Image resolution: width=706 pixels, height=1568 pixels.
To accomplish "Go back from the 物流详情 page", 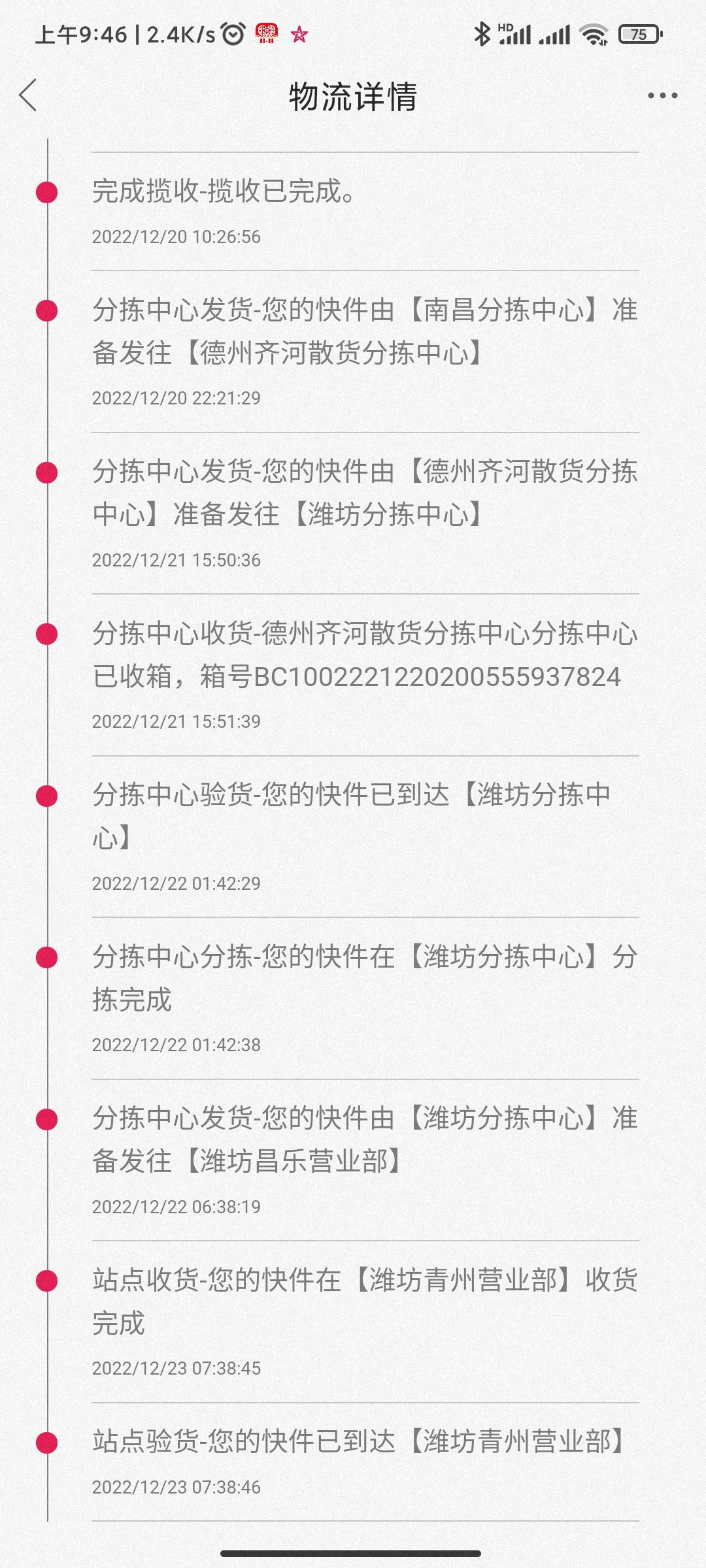I will click(x=28, y=95).
